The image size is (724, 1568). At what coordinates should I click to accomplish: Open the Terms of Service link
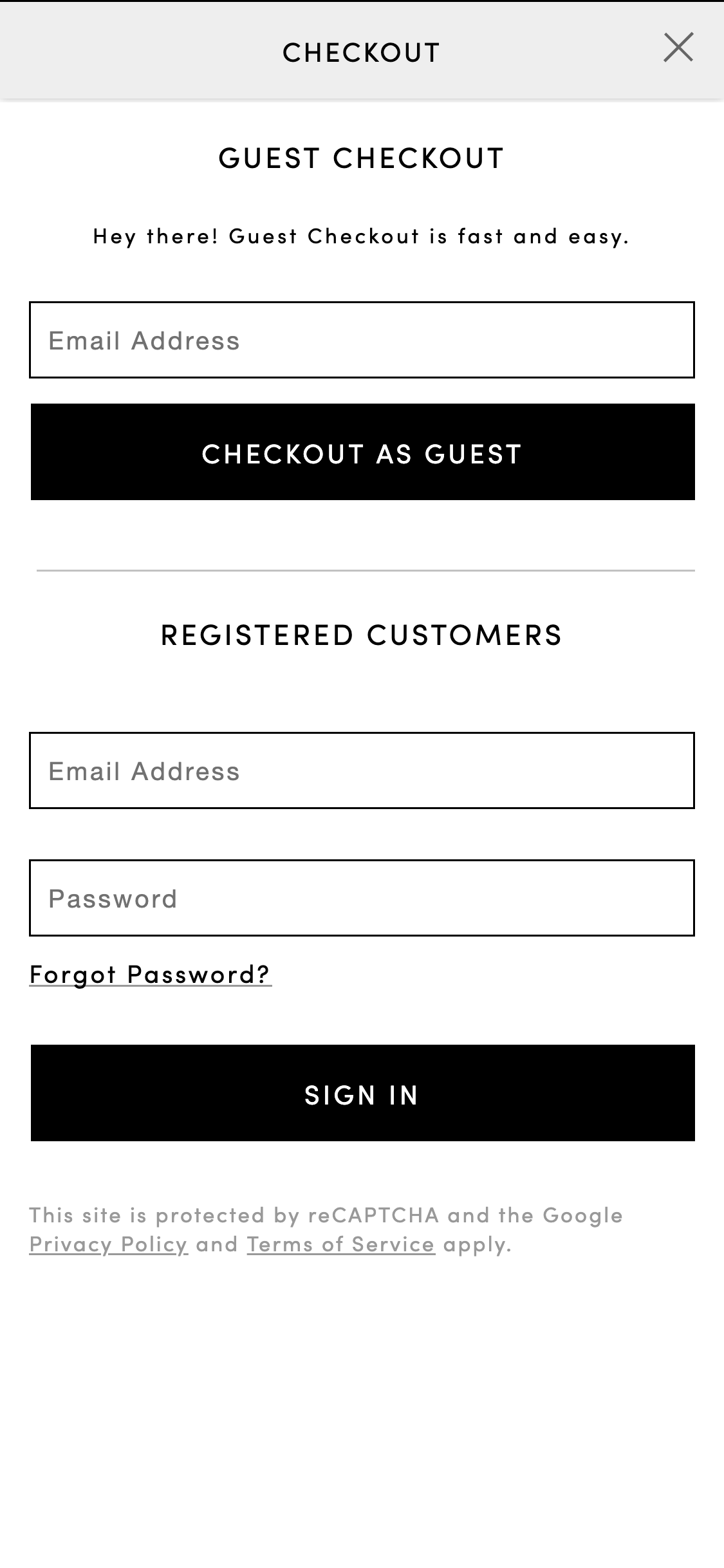[340, 1244]
